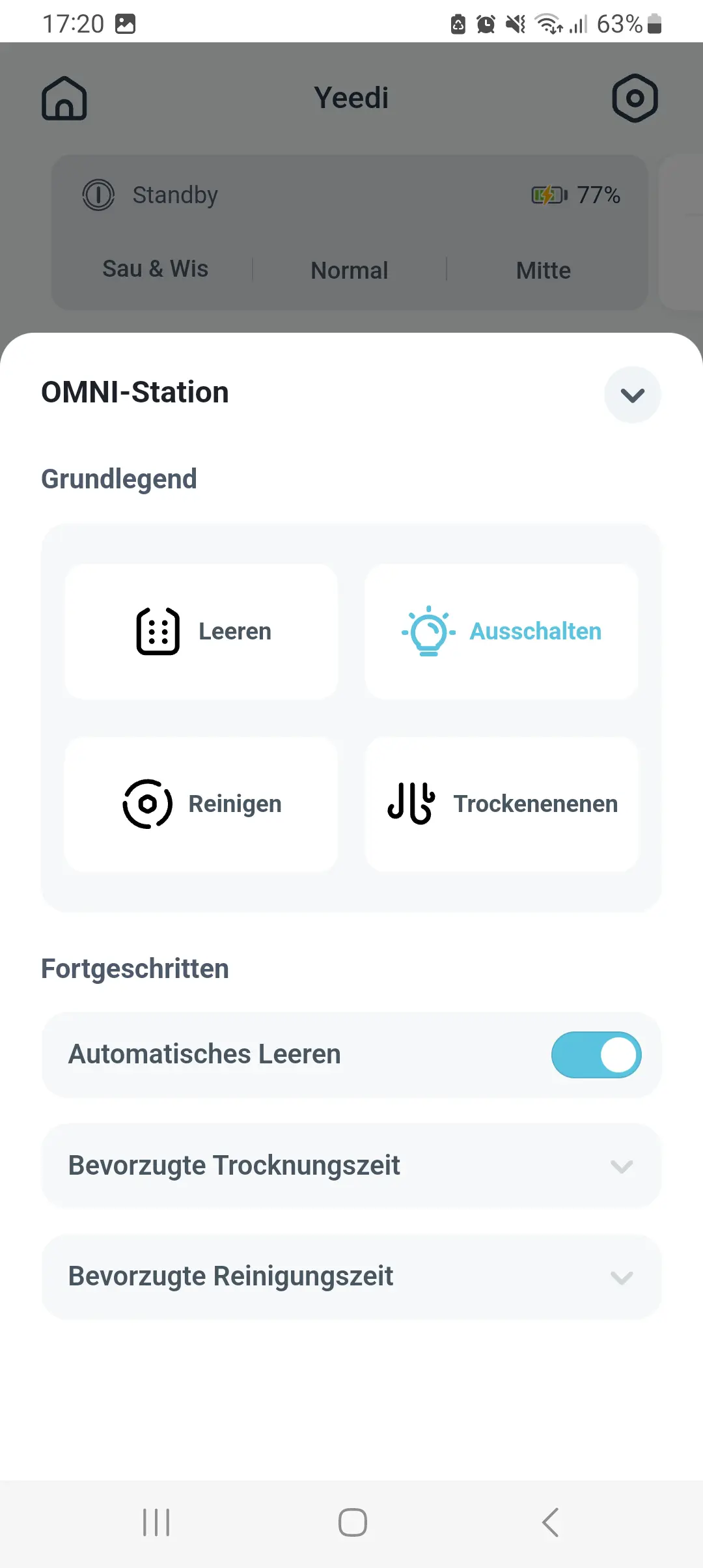
Task: Tap the Leeren button
Action: 201,632
